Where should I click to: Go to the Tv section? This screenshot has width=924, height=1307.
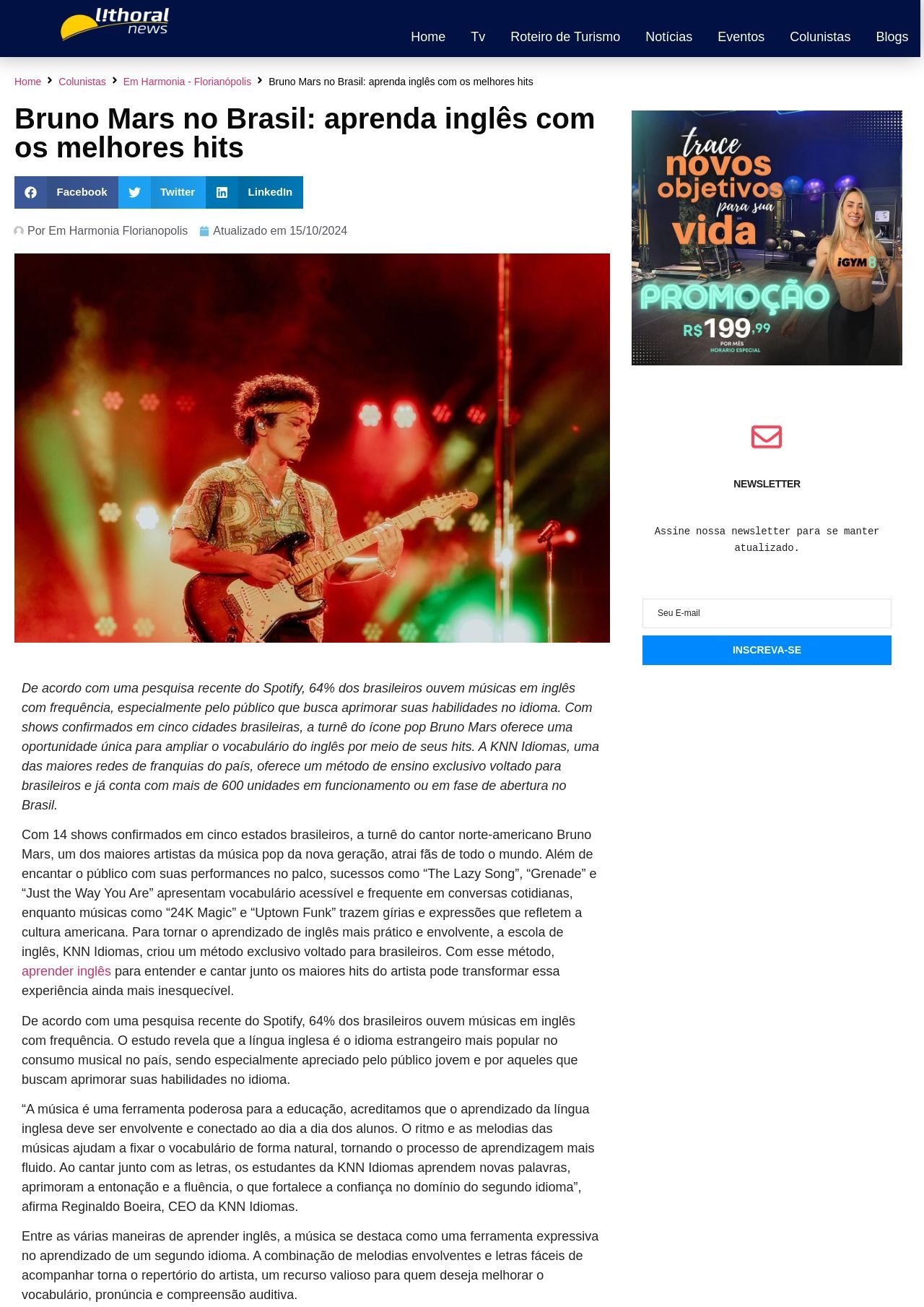pyautogui.click(x=478, y=37)
